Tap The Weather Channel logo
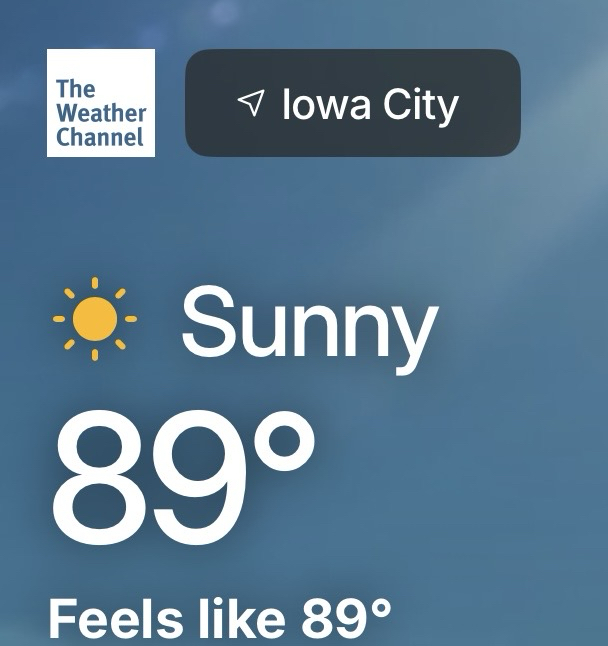 (x=101, y=103)
